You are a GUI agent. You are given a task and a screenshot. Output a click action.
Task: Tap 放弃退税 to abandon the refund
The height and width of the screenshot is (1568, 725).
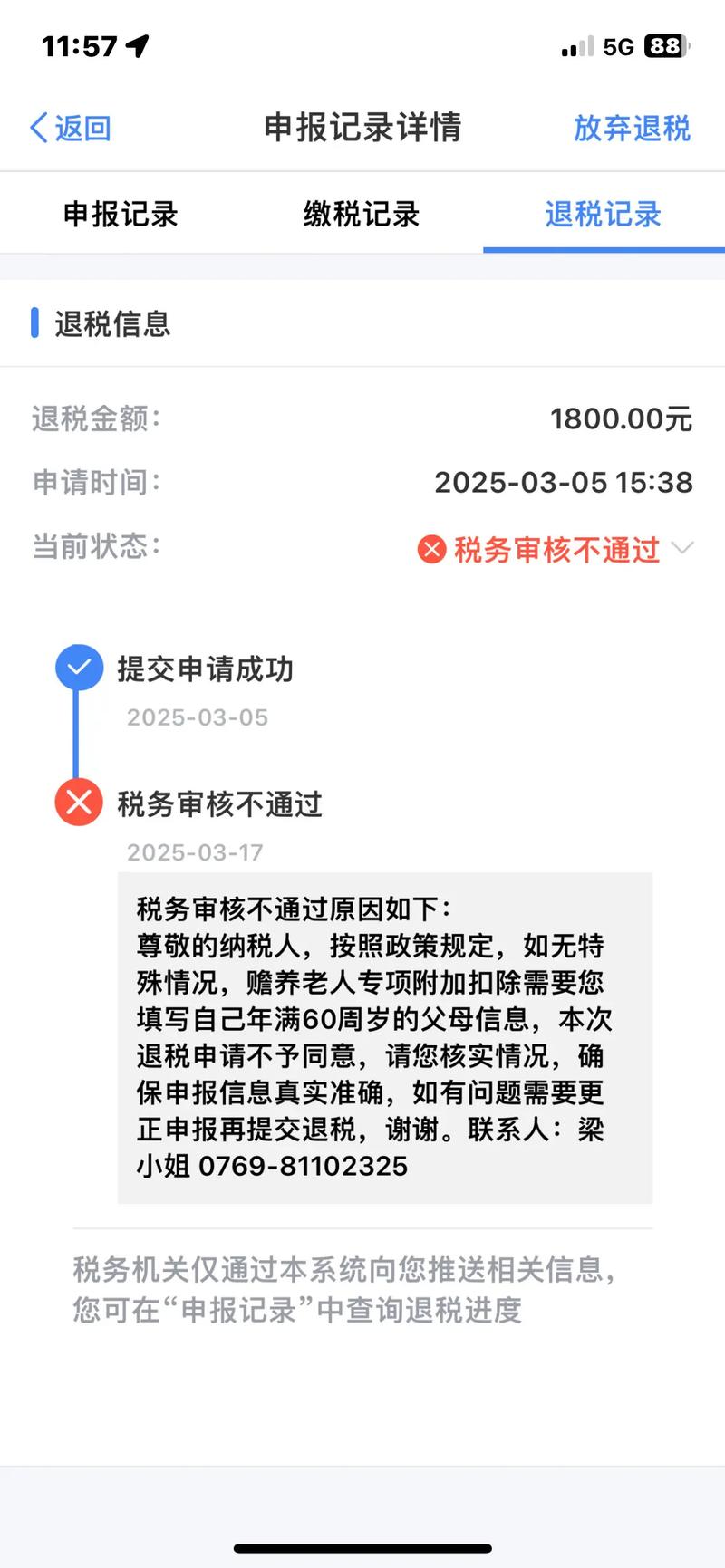click(632, 128)
